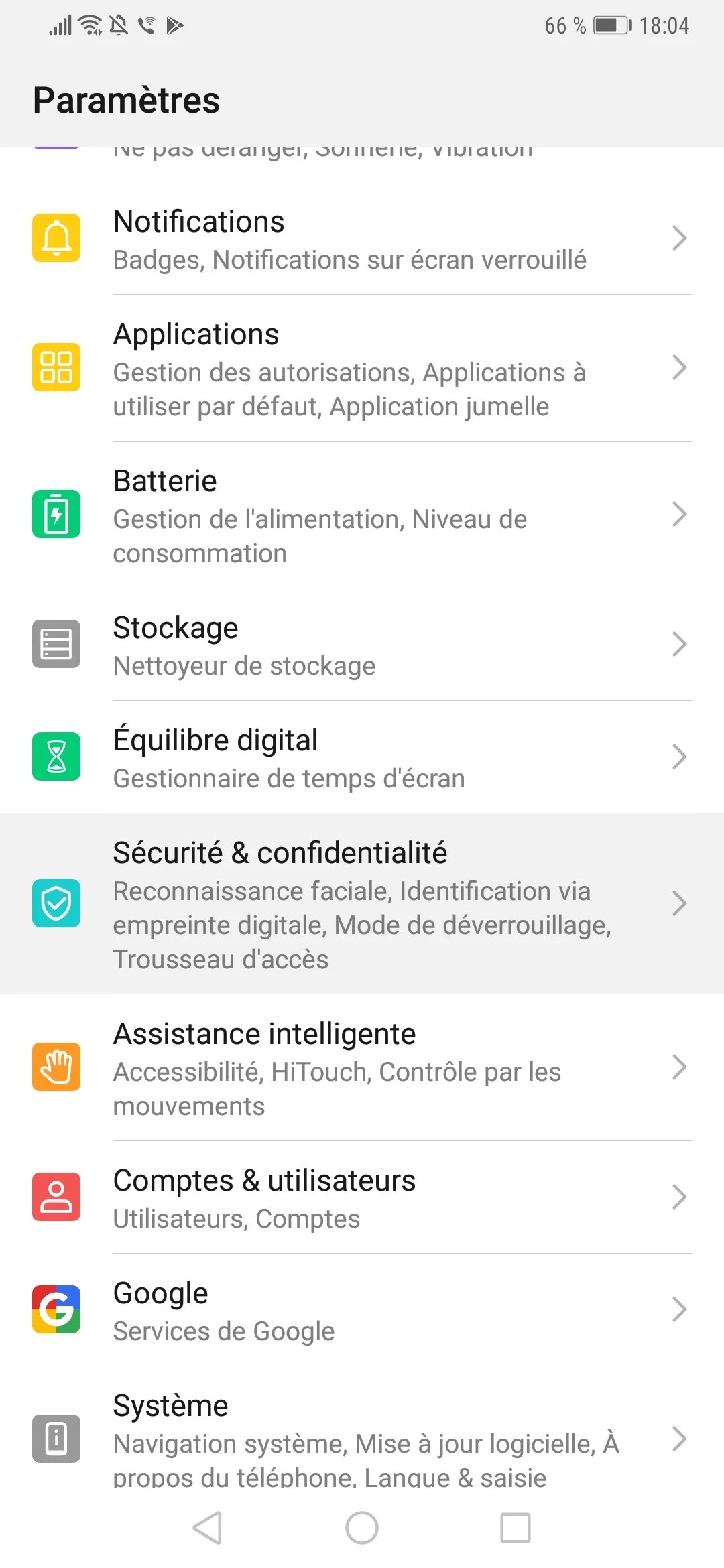Open Assistance intelligente
This screenshot has height=1568, width=724.
point(362,1067)
